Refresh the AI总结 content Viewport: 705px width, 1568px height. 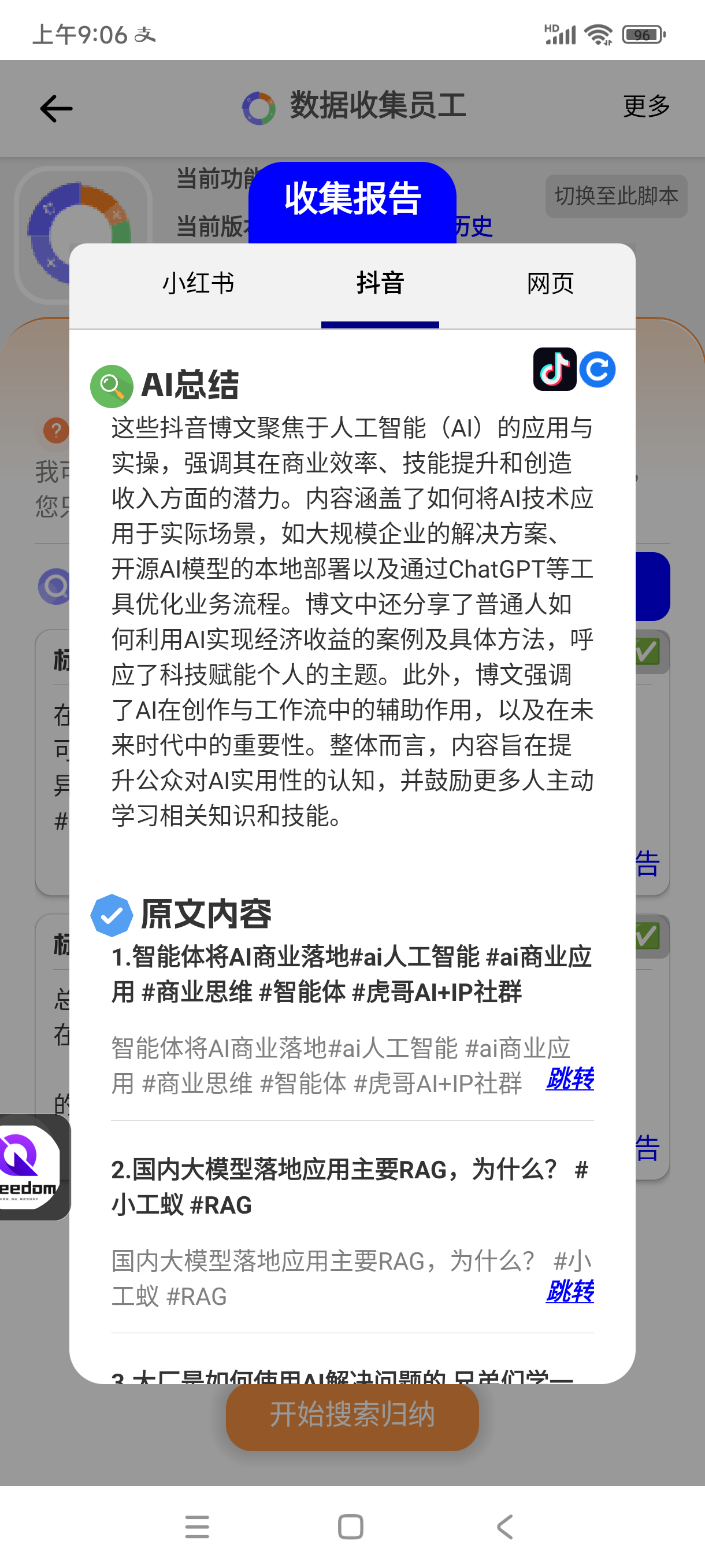pyautogui.click(x=597, y=369)
